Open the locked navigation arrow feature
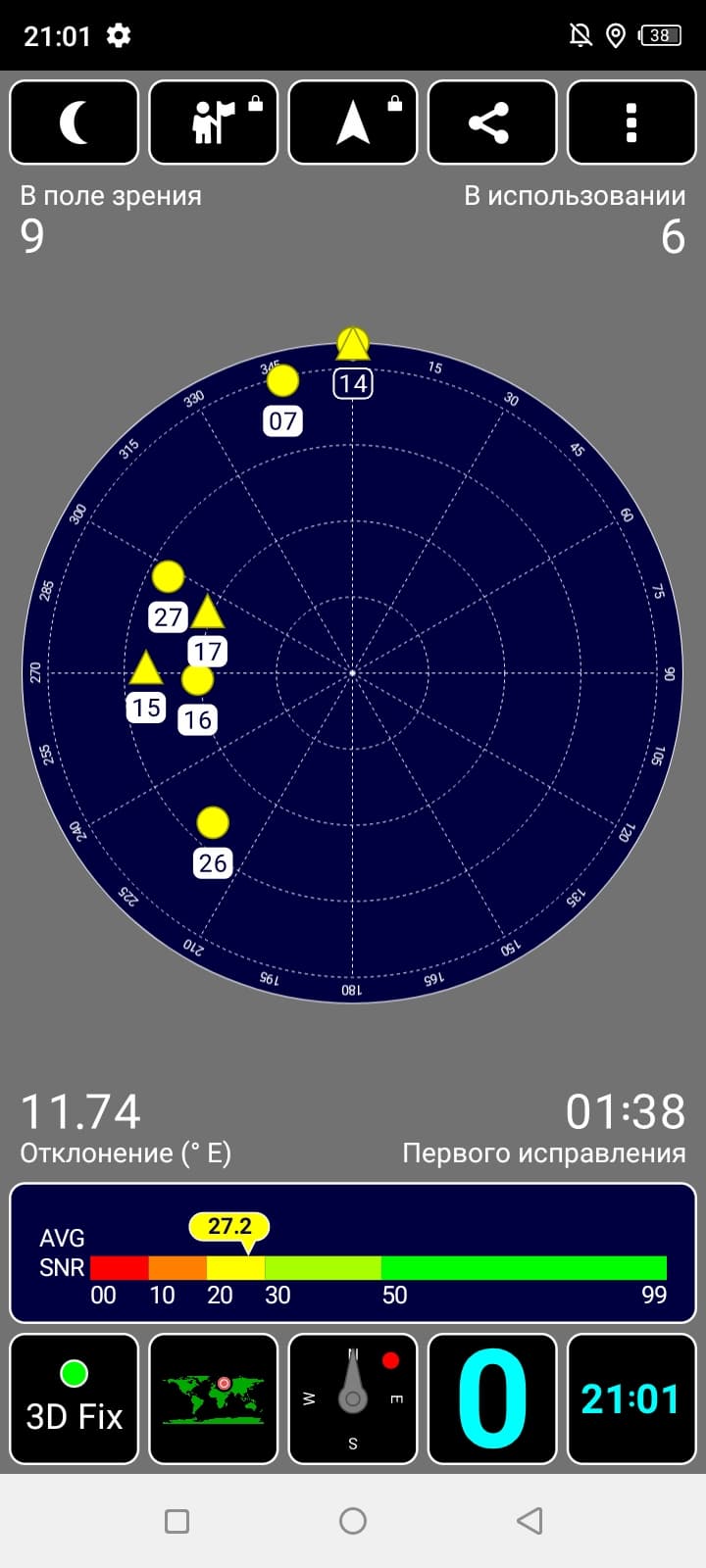706x1568 pixels. pyautogui.click(x=353, y=122)
